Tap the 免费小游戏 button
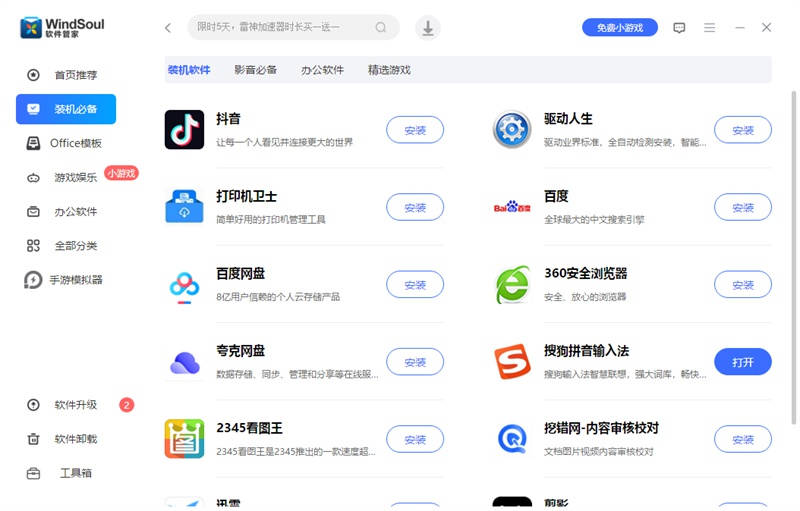Image resolution: width=800 pixels, height=511 pixels. (619, 28)
